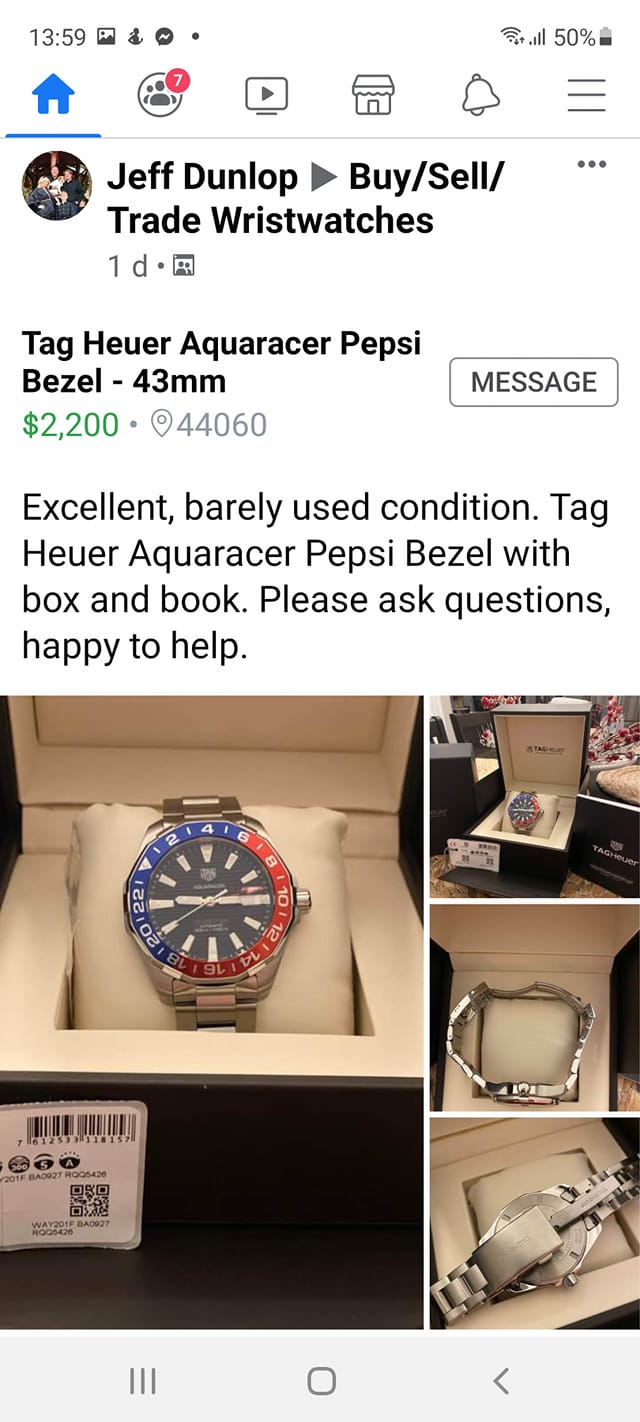This screenshot has width=640, height=1422.
Task: Message the seller about the Aquaracer
Action: (x=534, y=382)
